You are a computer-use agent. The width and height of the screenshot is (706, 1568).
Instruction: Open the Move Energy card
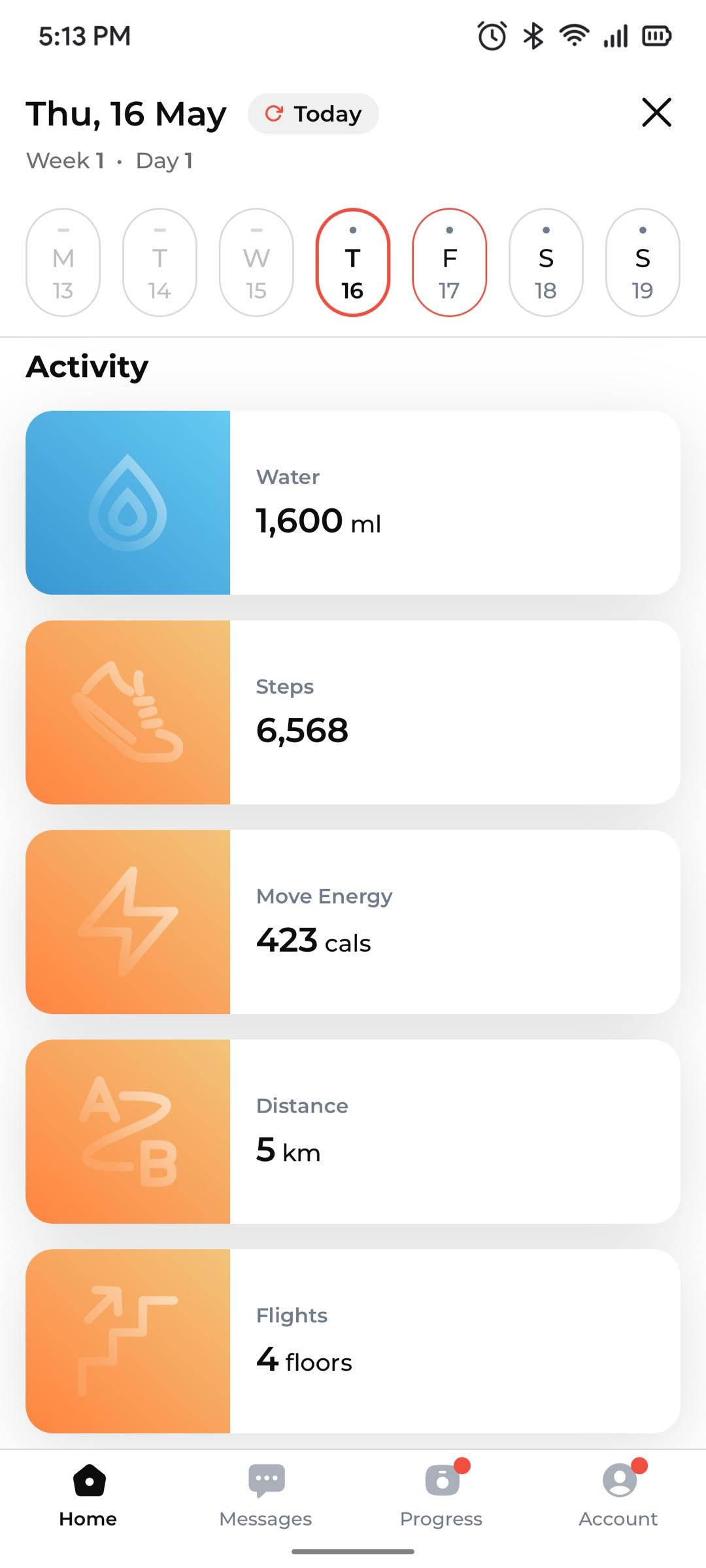(x=353, y=922)
